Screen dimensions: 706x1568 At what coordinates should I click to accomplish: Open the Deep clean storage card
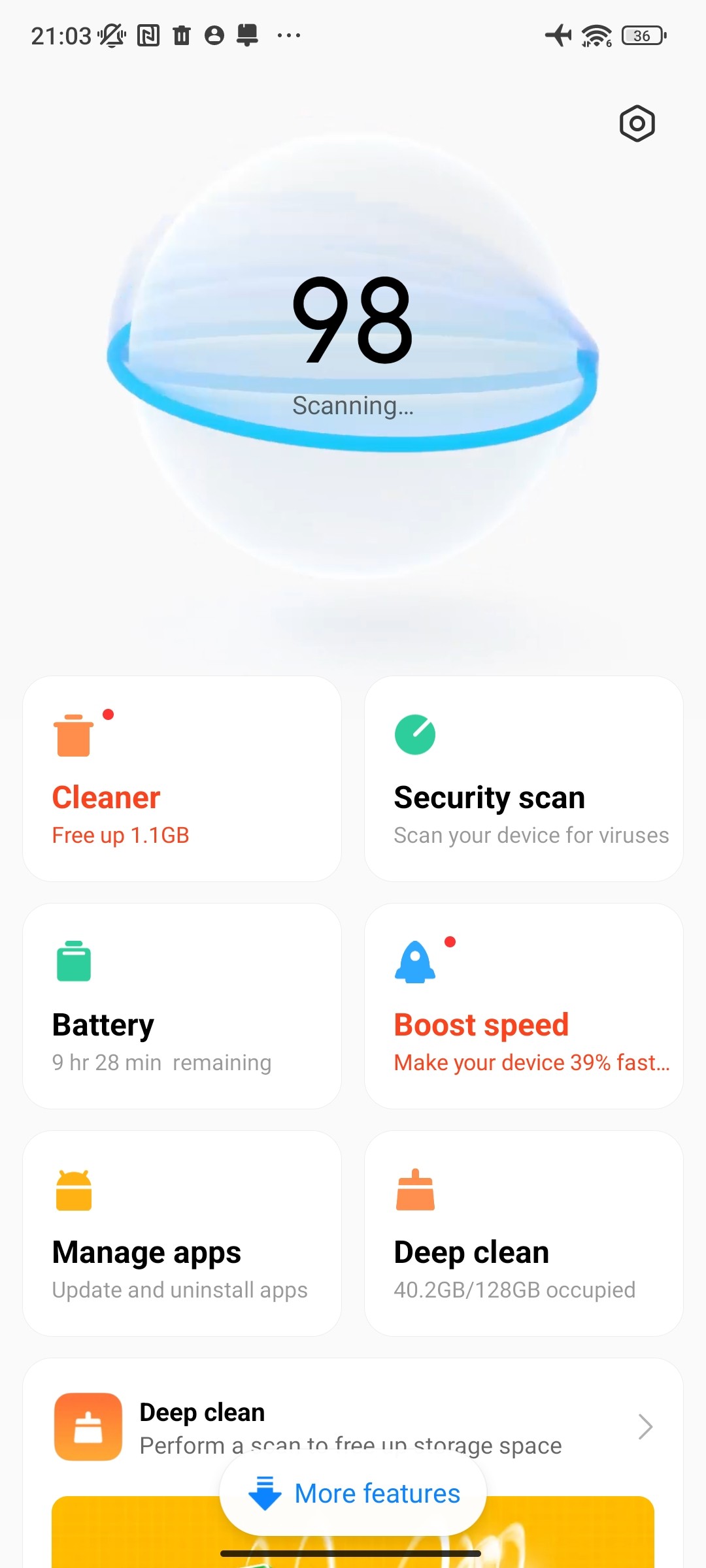pyautogui.click(x=524, y=1233)
